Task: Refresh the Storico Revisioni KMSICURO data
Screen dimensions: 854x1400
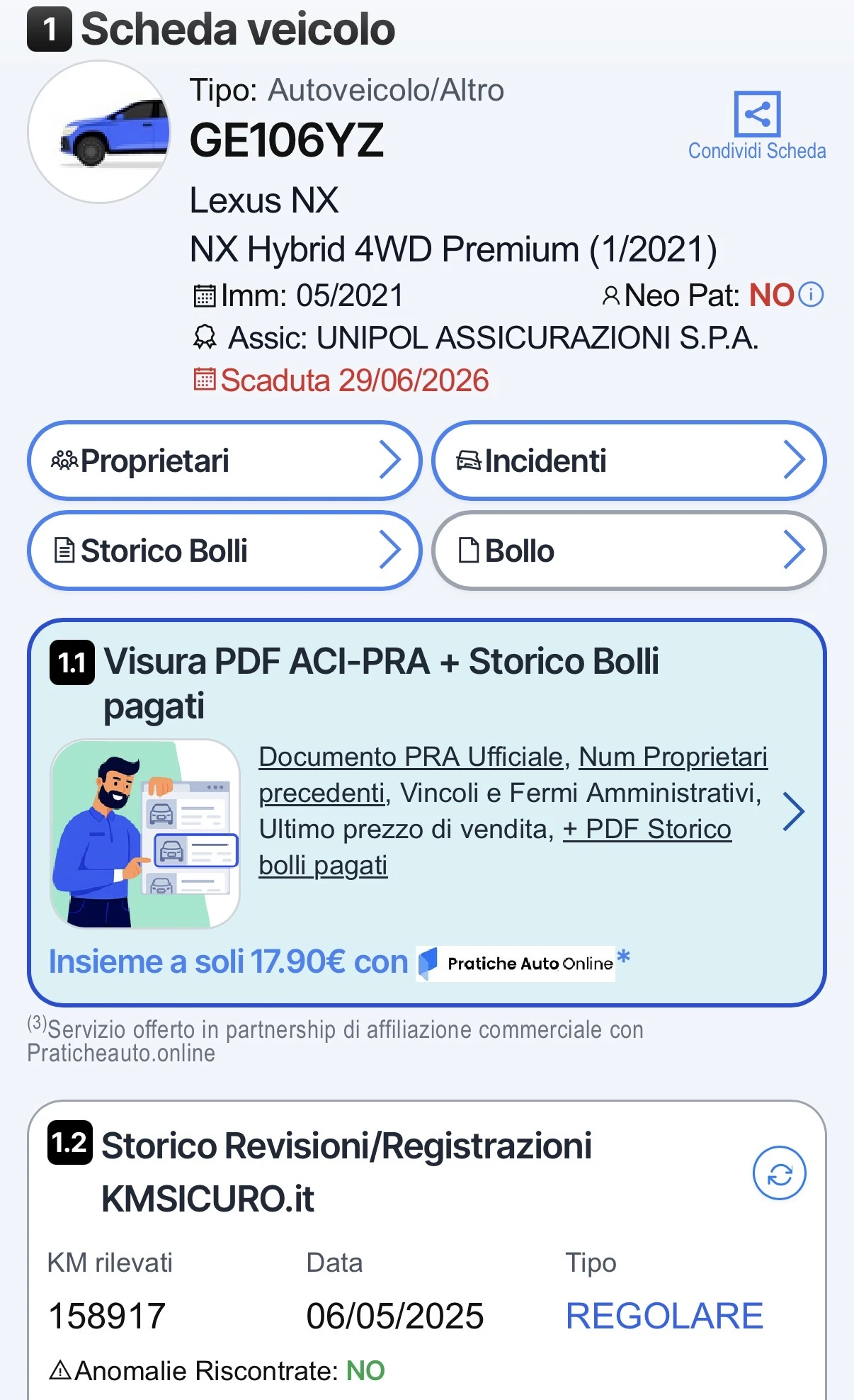Action: click(x=779, y=1173)
